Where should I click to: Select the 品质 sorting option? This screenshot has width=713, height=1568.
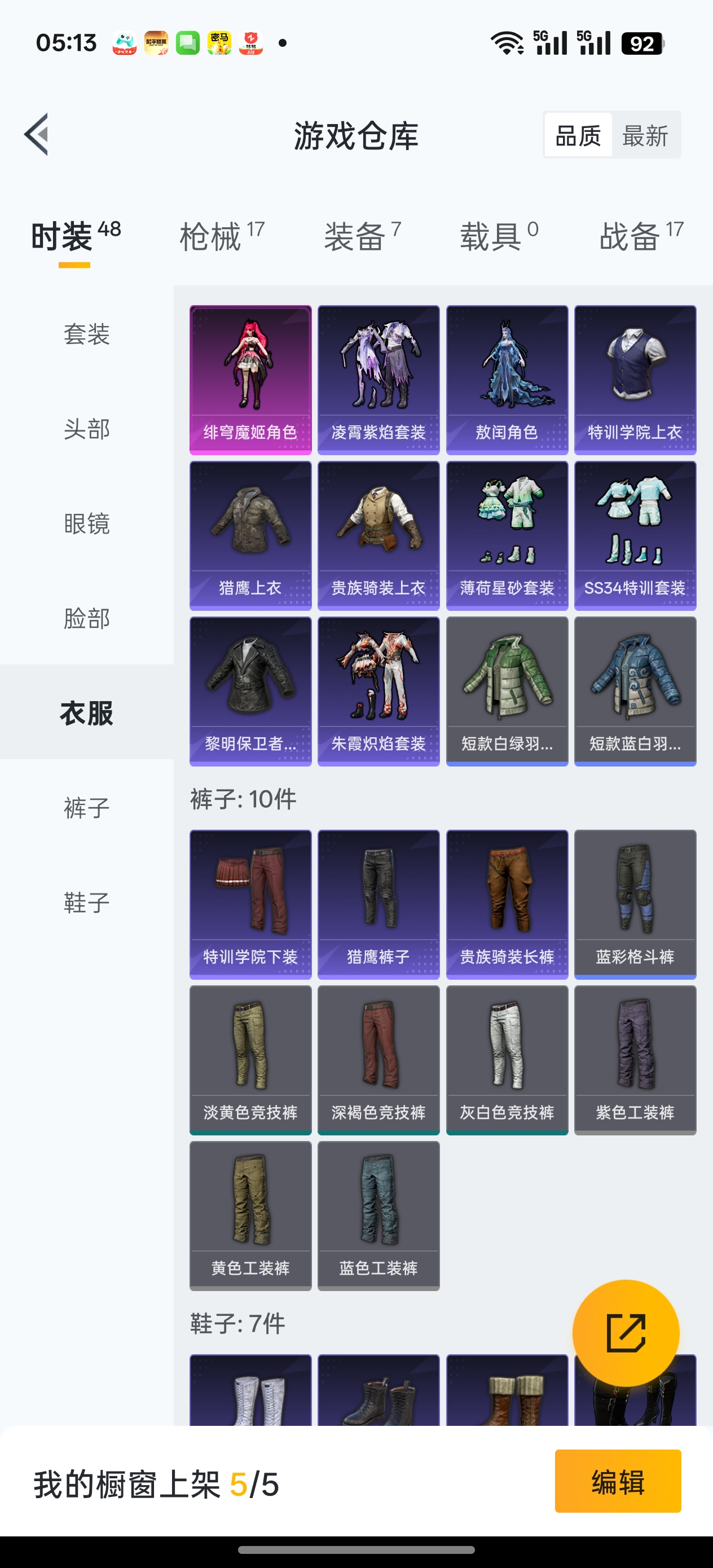click(578, 135)
